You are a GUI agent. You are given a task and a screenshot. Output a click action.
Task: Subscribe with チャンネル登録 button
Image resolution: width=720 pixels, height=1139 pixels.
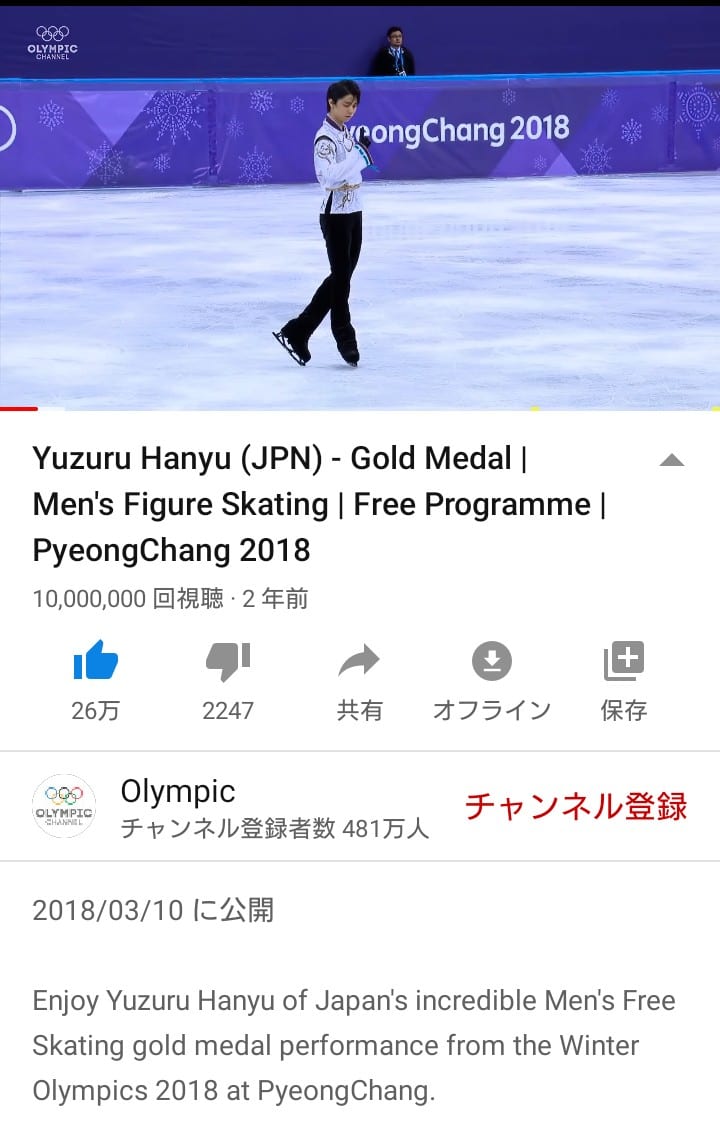[576, 806]
